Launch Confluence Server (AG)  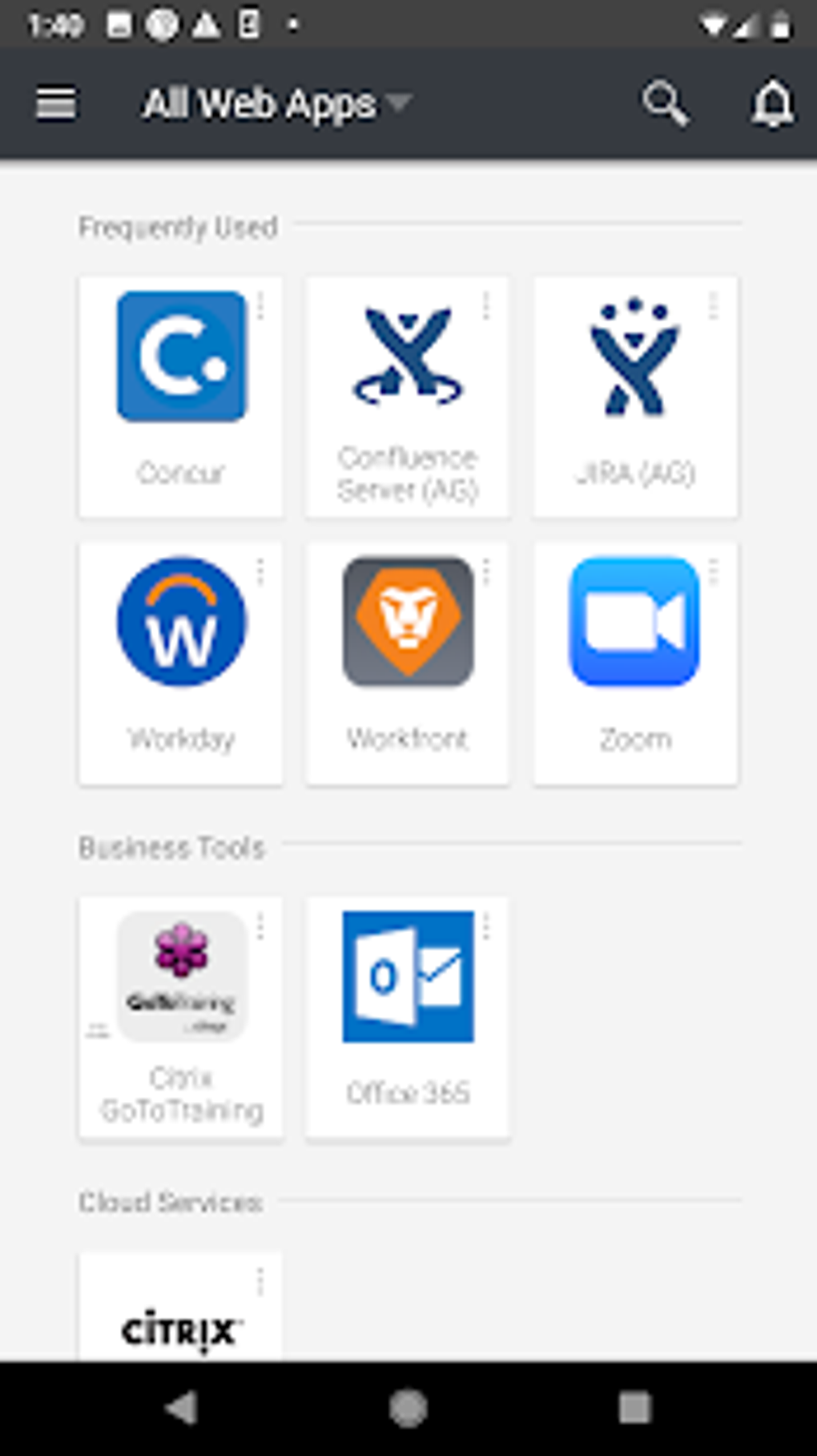coord(407,358)
